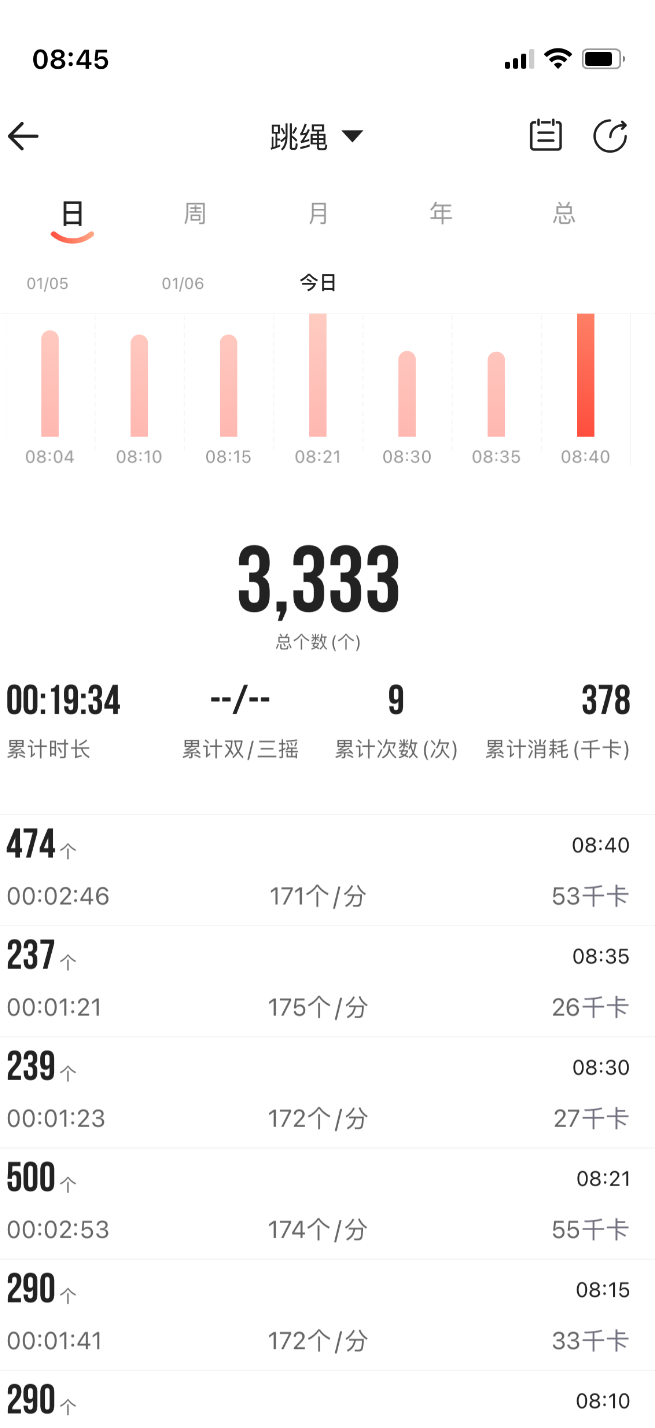Screen dimensions: 655x1428
Task: Share this jump rope summary
Action: [x=610, y=135]
